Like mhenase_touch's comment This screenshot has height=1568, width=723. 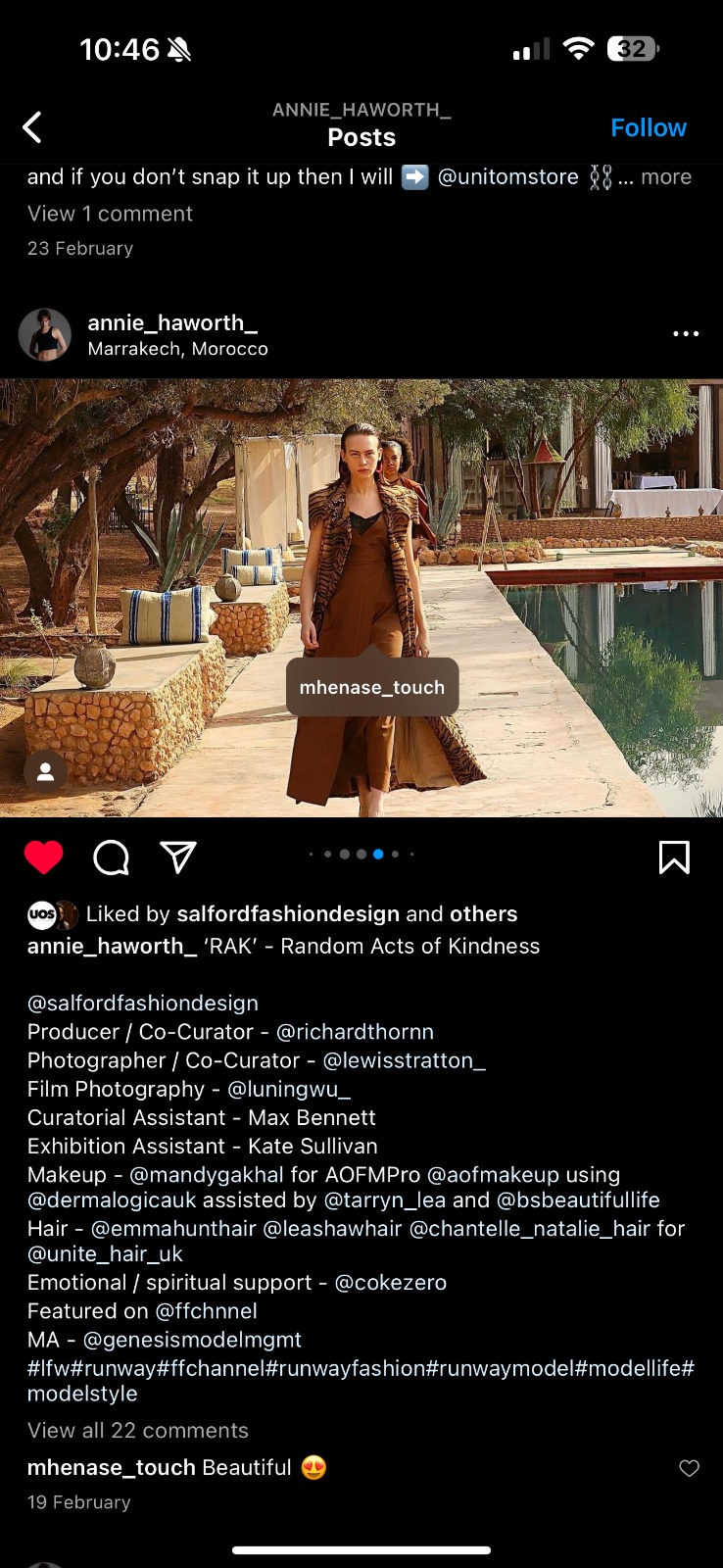[x=689, y=1468]
